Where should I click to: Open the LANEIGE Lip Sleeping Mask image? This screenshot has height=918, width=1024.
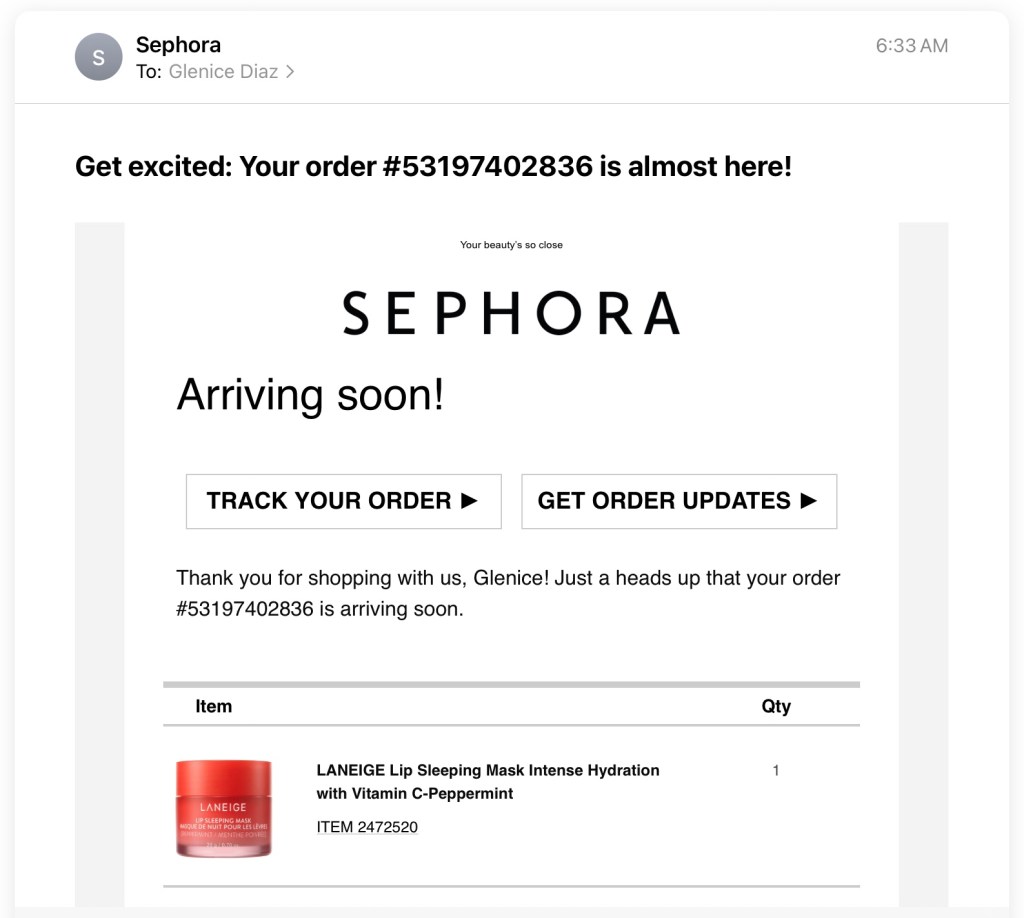[224, 808]
